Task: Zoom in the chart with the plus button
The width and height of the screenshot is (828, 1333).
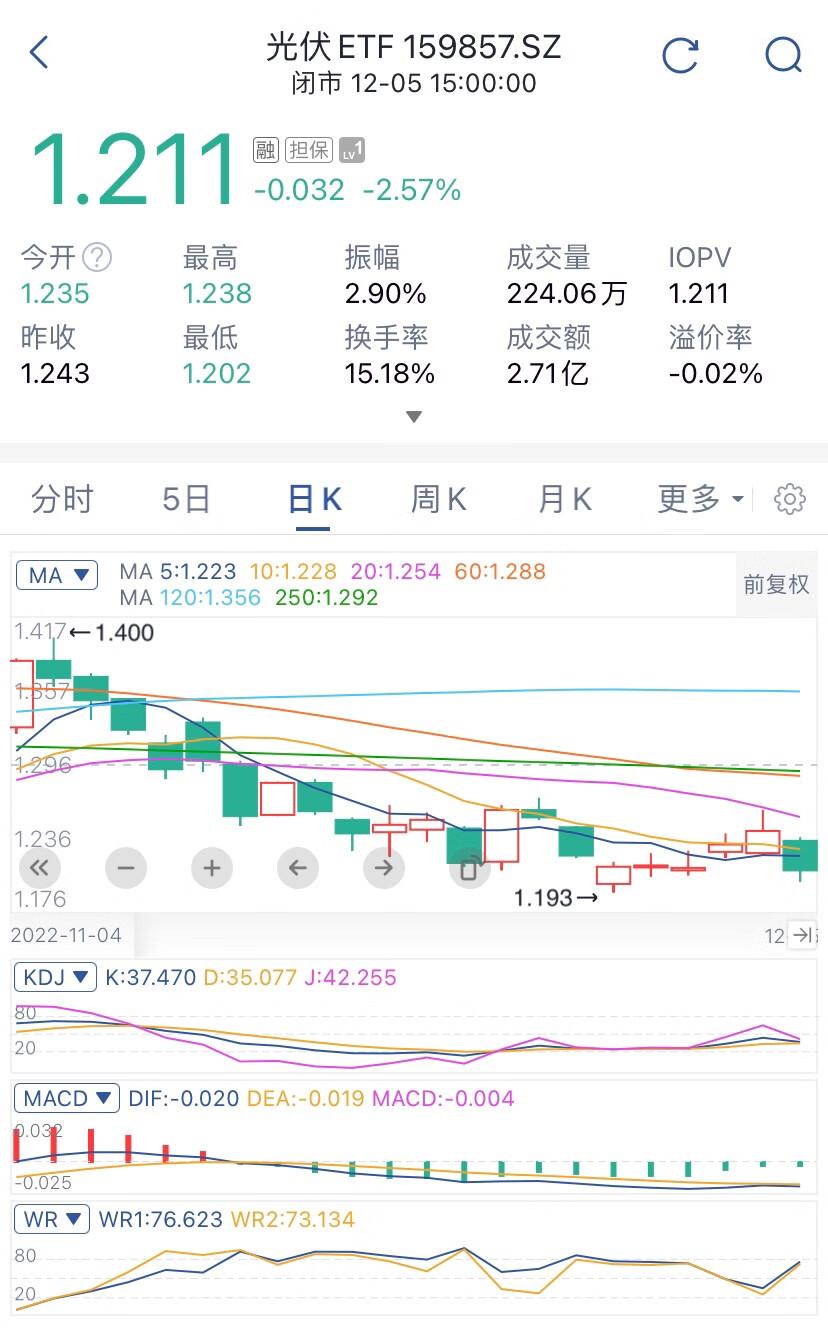Action: coord(211,867)
